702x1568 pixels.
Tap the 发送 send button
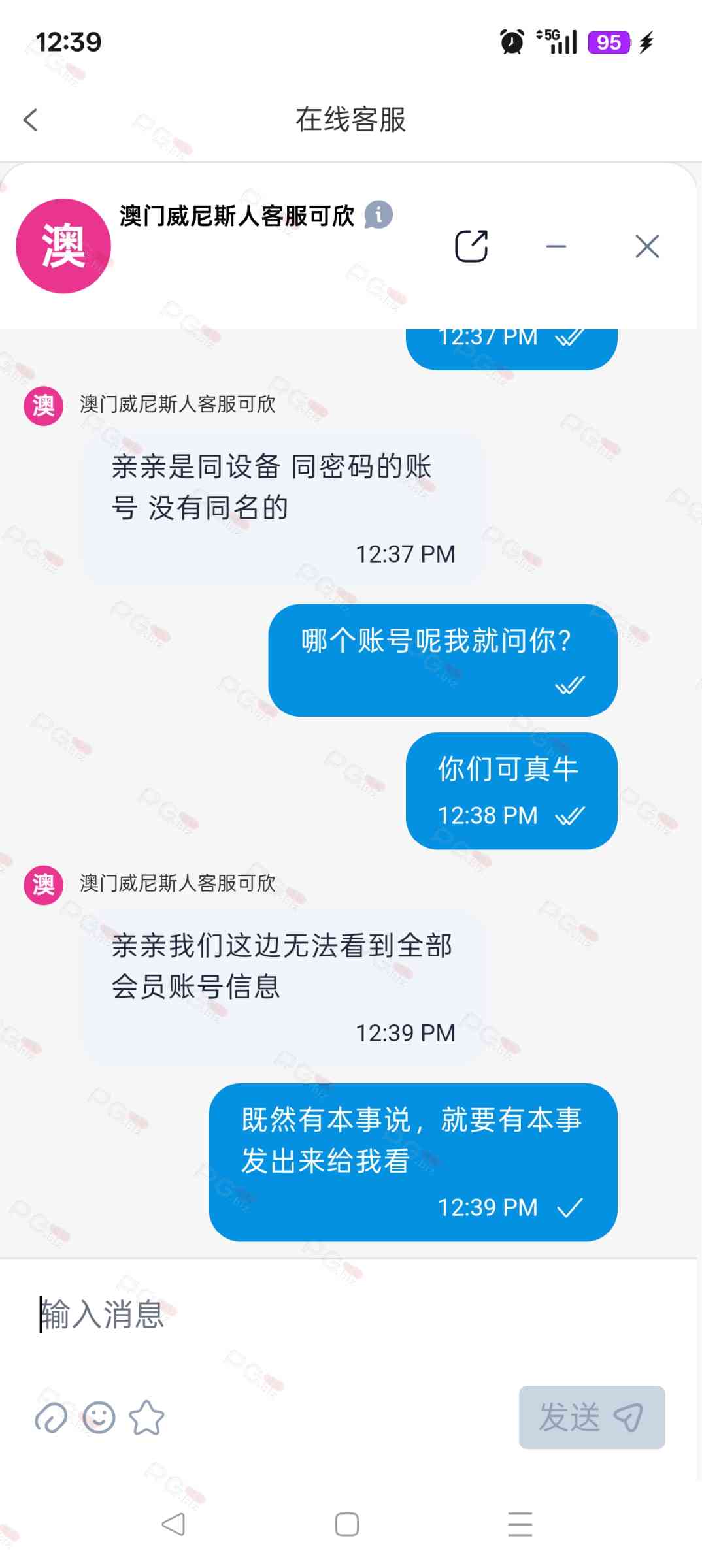click(x=592, y=1417)
